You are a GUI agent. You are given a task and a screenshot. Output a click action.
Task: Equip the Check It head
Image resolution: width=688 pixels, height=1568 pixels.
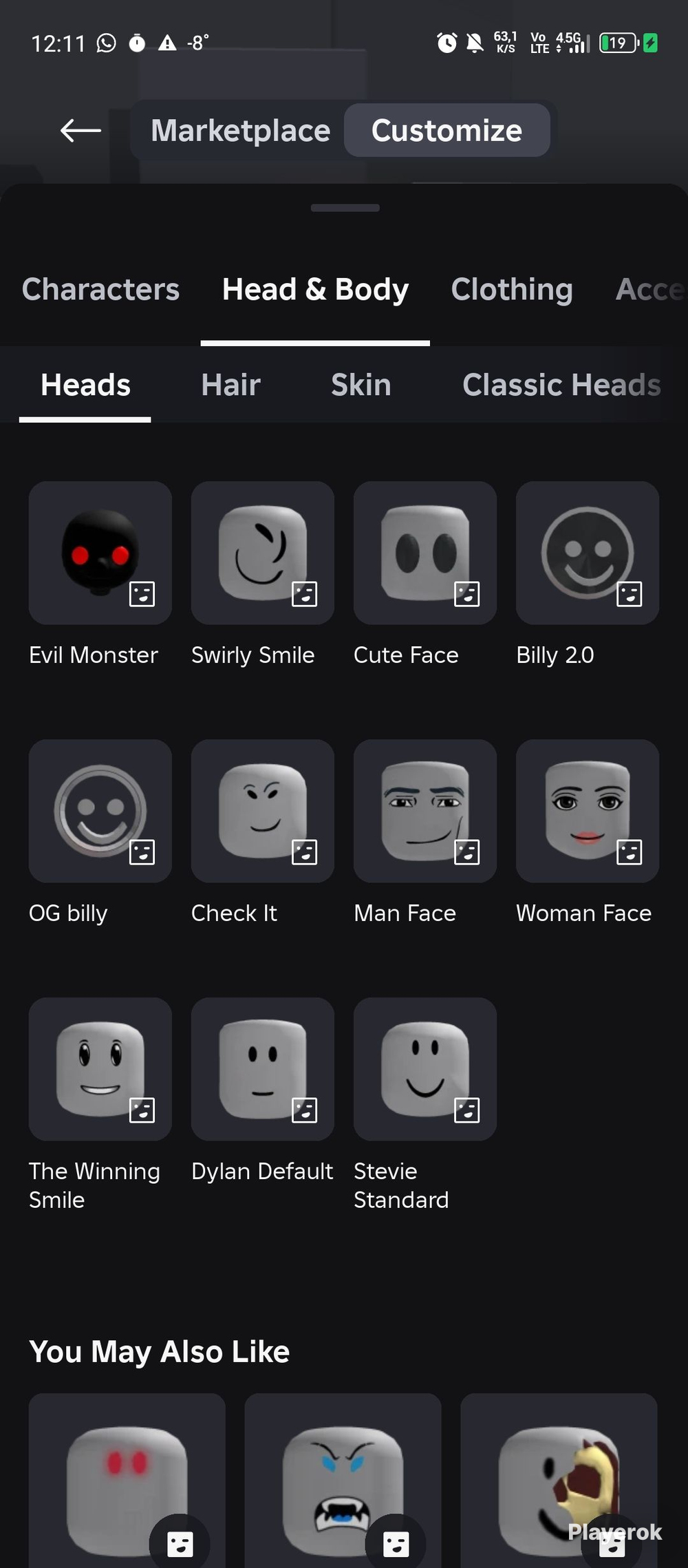point(263,812)
